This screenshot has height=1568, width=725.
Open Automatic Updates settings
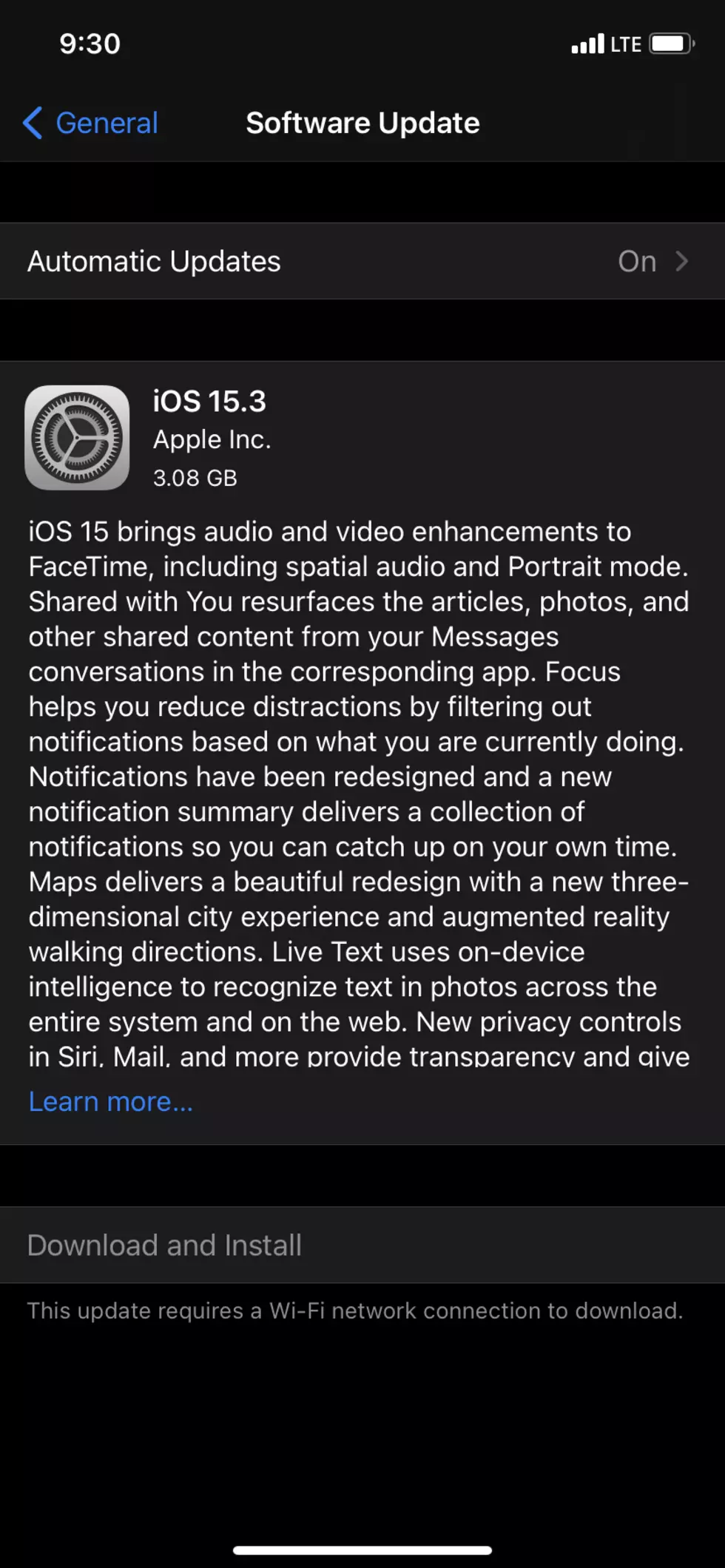362,261
